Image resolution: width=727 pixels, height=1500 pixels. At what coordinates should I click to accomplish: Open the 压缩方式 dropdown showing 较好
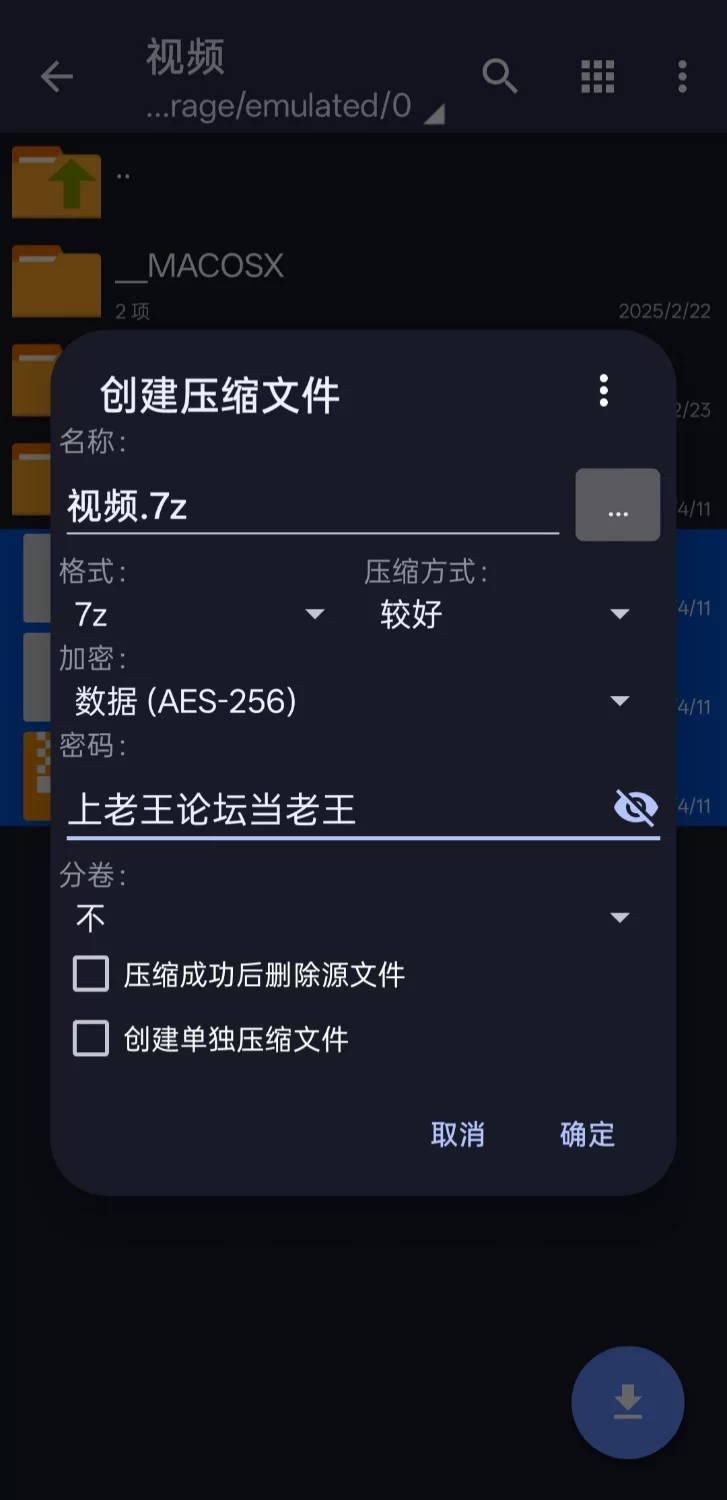click(505, 613)
